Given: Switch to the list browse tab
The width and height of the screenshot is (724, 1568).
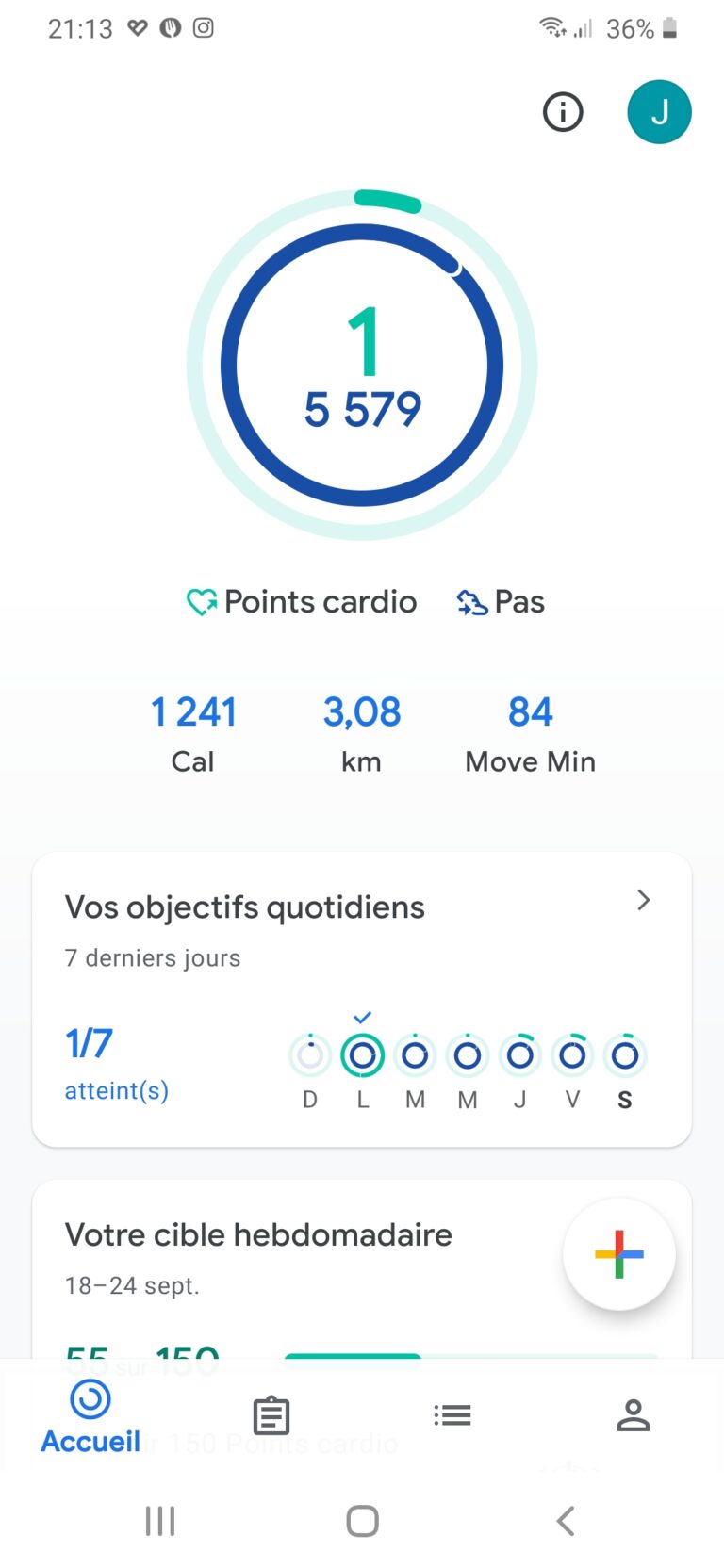Looking at the screenshot, I should tap(452, 1414).
